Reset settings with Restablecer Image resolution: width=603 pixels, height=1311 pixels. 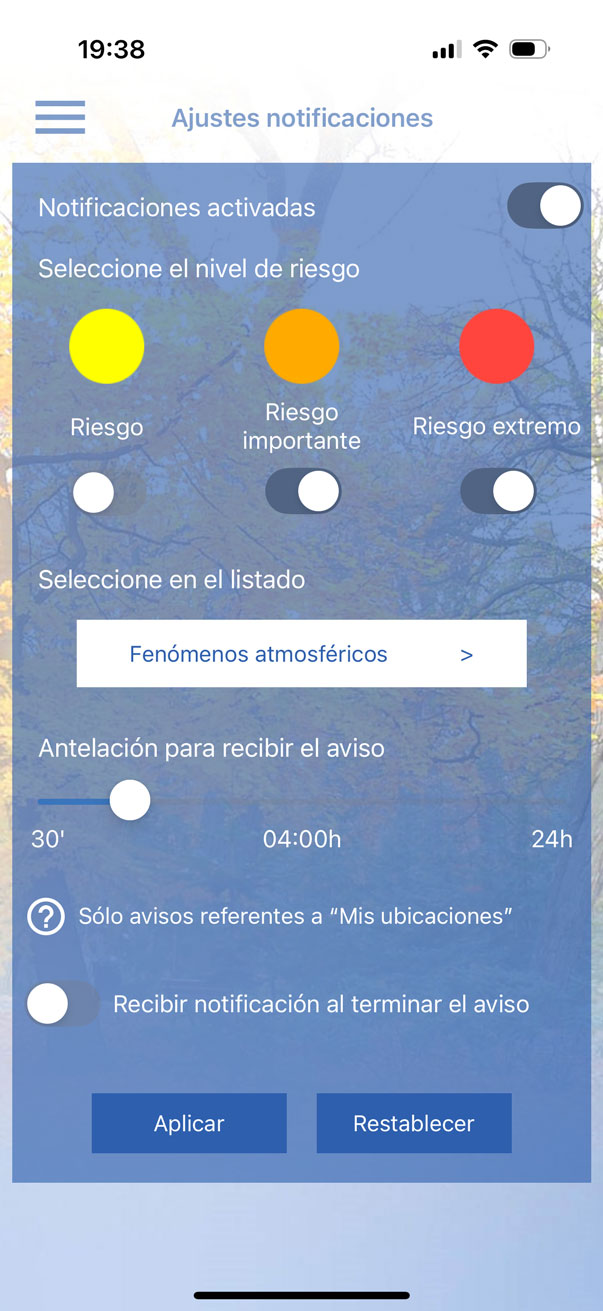pos(414,1123)
